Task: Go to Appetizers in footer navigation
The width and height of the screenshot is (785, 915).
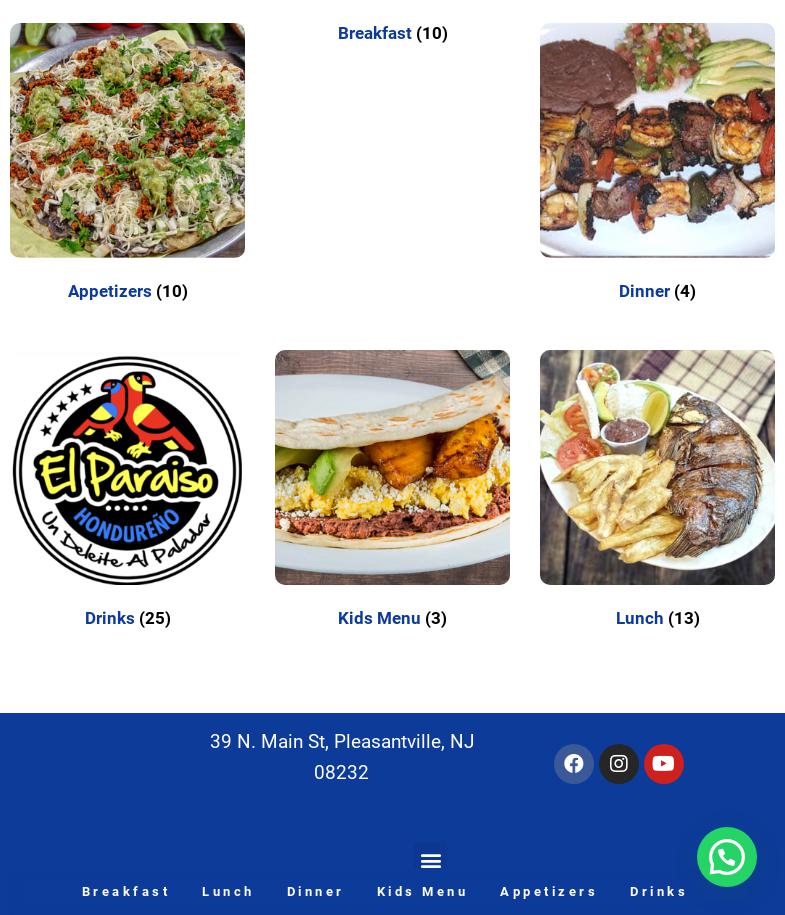Action: tap(548, 891)
